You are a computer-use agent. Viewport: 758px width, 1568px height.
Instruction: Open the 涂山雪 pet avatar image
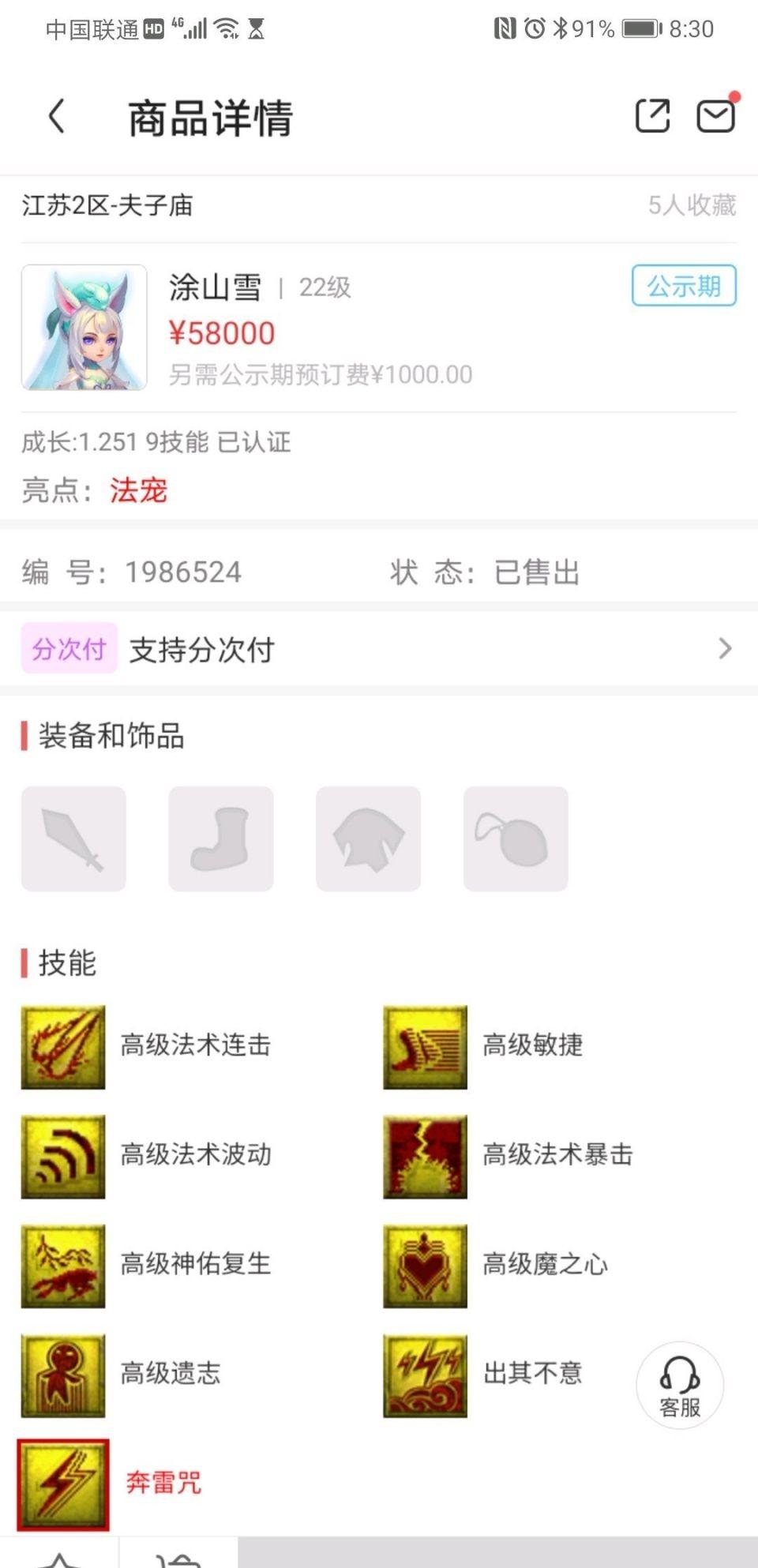pyautogui.click(x=84, y=328)
